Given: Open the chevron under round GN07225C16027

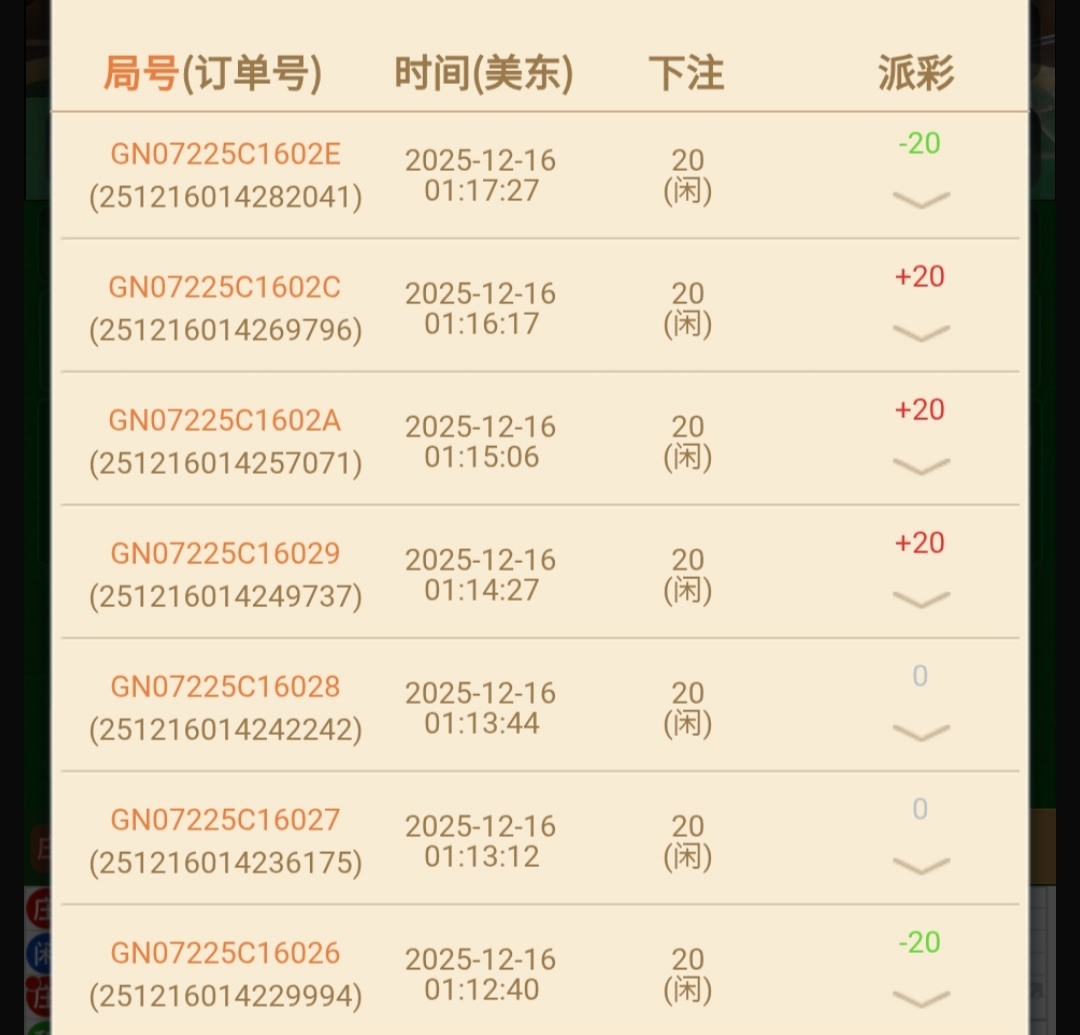Looking at the screenshot, I should (x=920, y=866).
